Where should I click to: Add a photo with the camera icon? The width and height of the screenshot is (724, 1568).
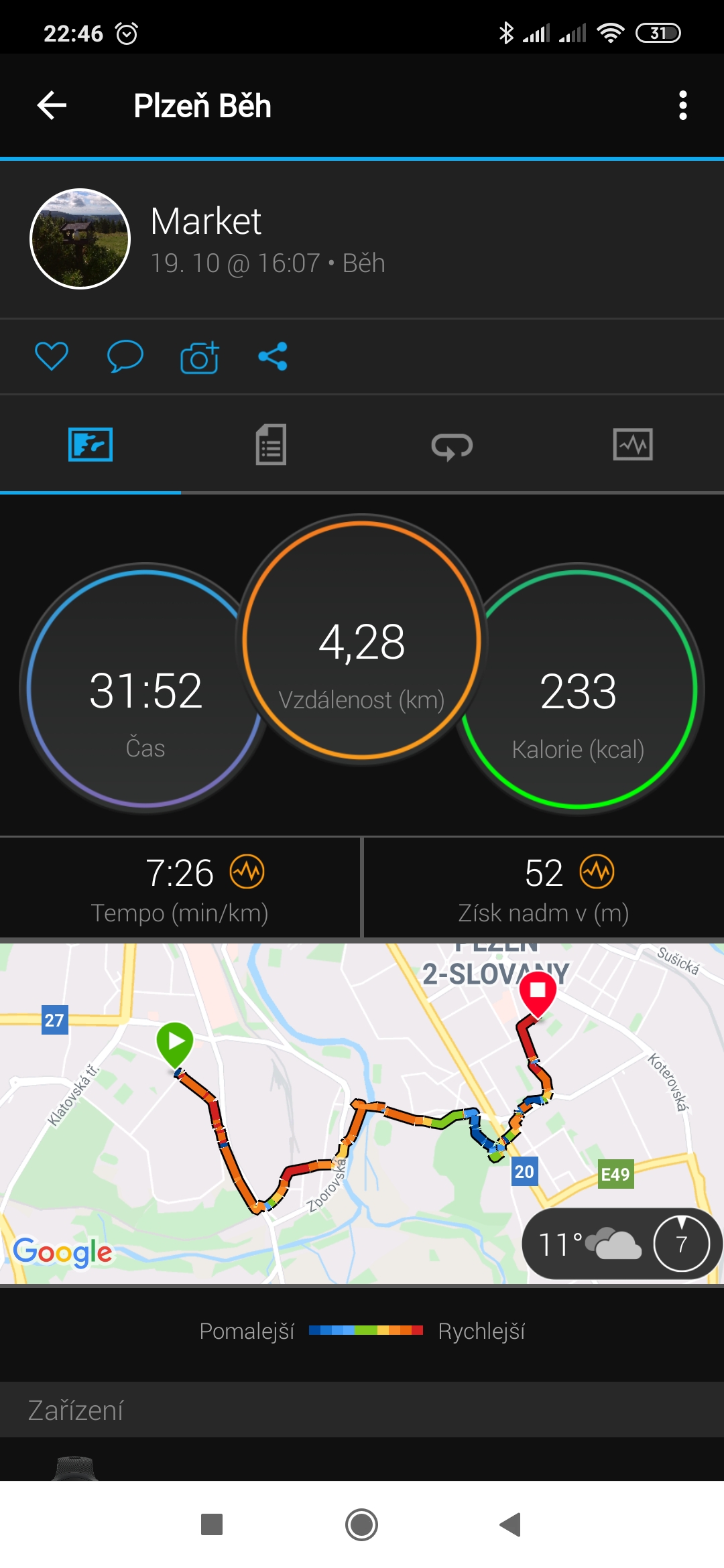[x=199, y=356]
